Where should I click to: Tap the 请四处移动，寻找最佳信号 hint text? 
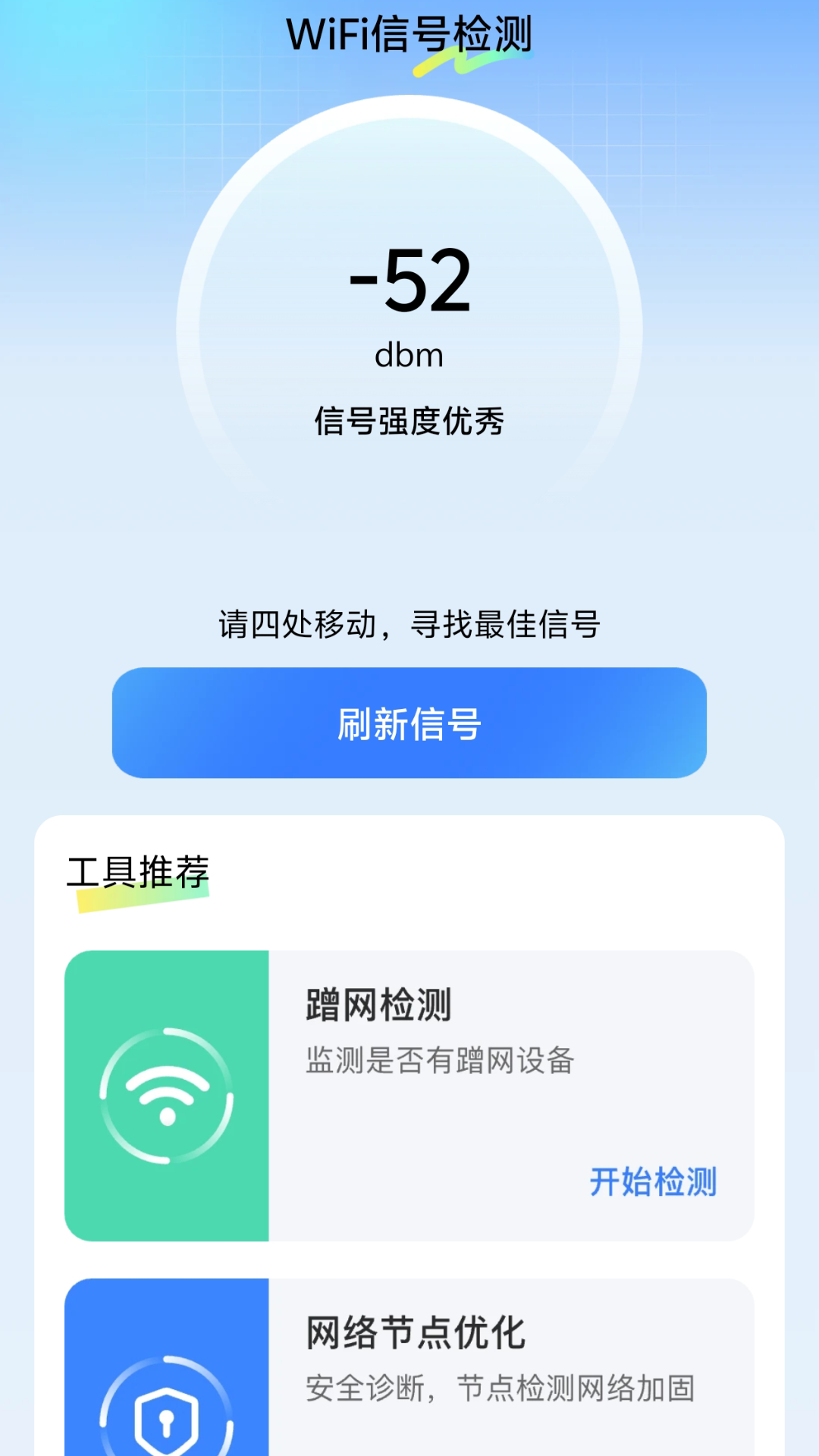(409, 623)
